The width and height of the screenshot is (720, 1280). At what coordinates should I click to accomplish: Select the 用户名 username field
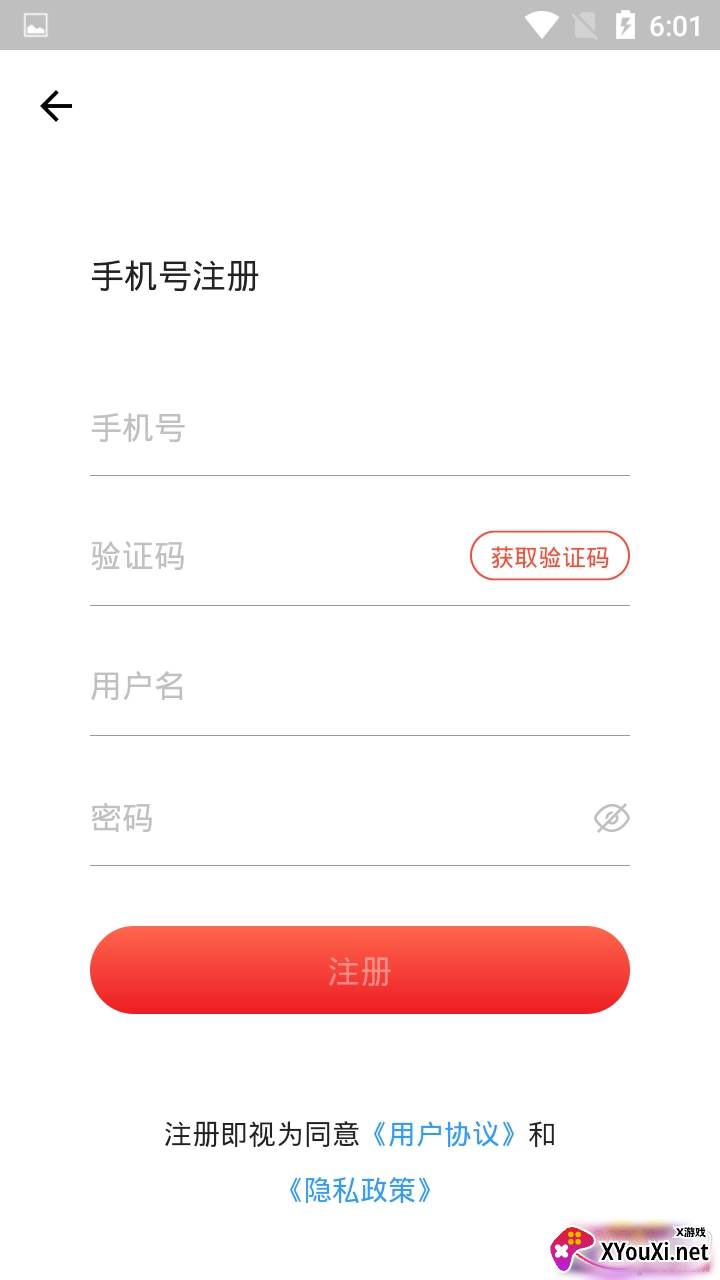358,687
